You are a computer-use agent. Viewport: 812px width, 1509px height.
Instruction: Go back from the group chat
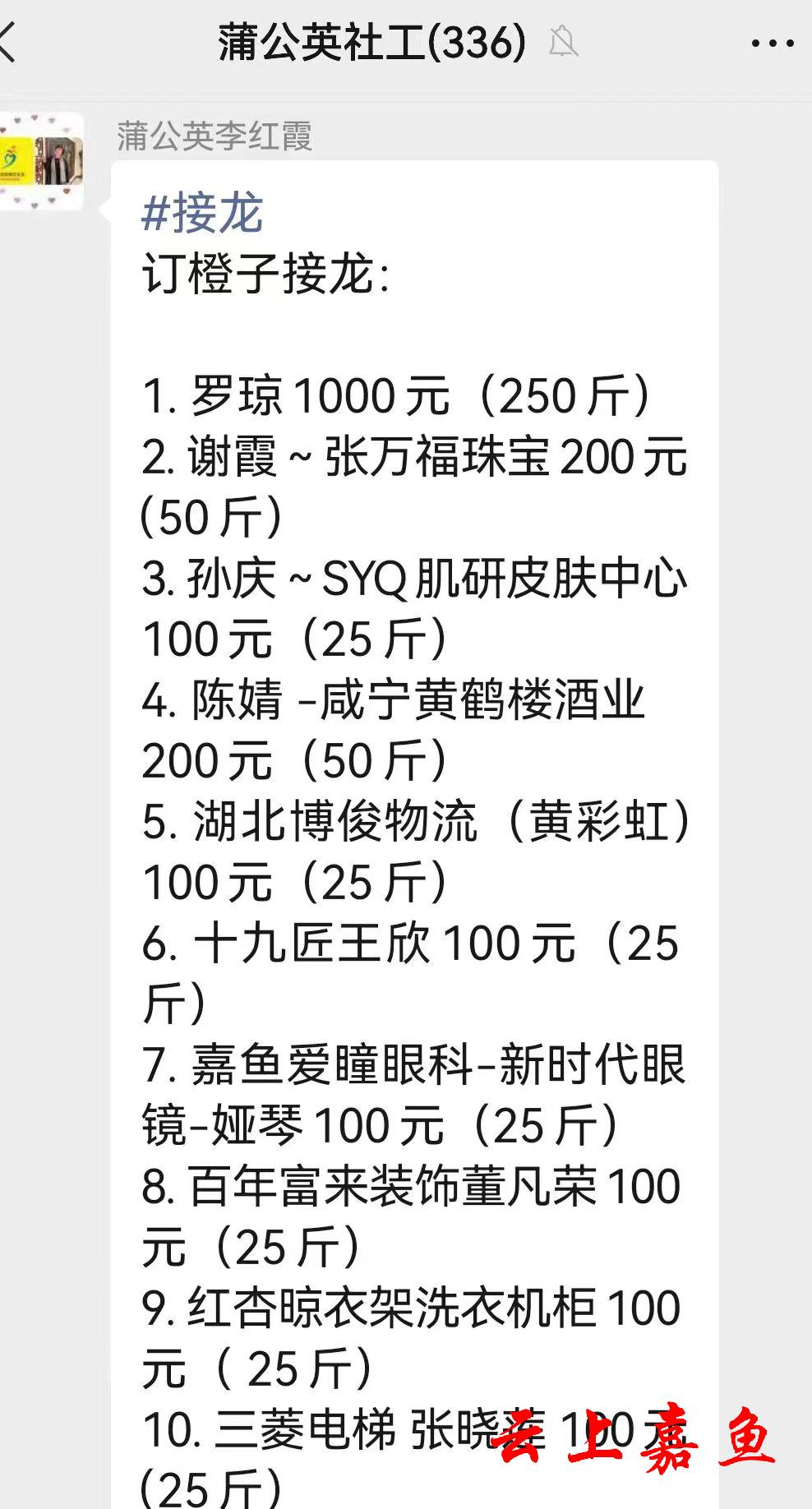[7, 41]
